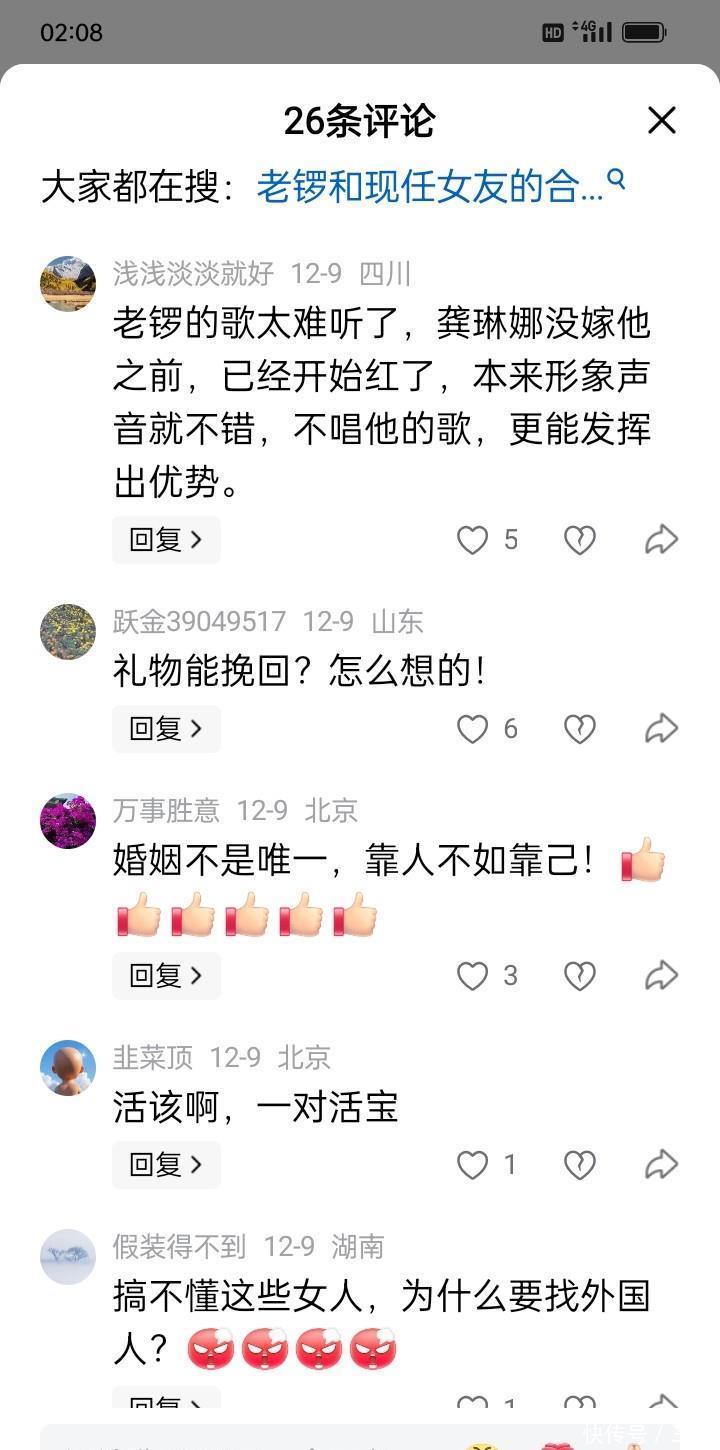Share 浅浅淡淡就好's comment
Screen dimensions: 720x1450
pyautogui.click(x=661, y=540)
